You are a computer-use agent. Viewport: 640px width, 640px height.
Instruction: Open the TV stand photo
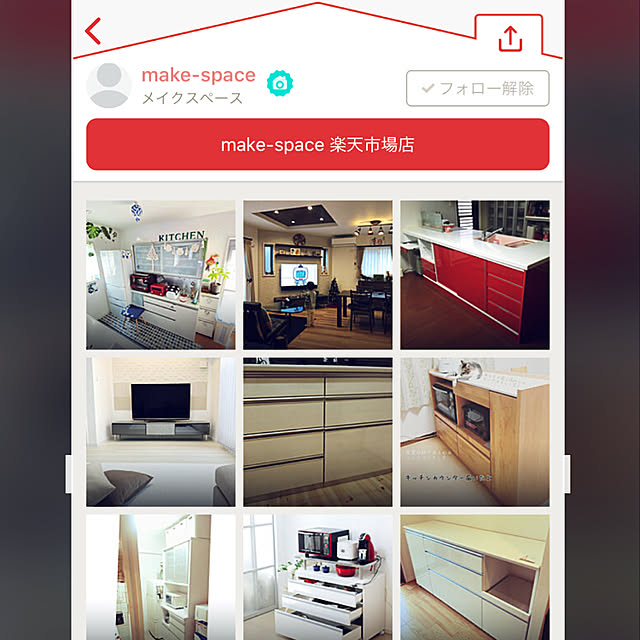point(161,432)
